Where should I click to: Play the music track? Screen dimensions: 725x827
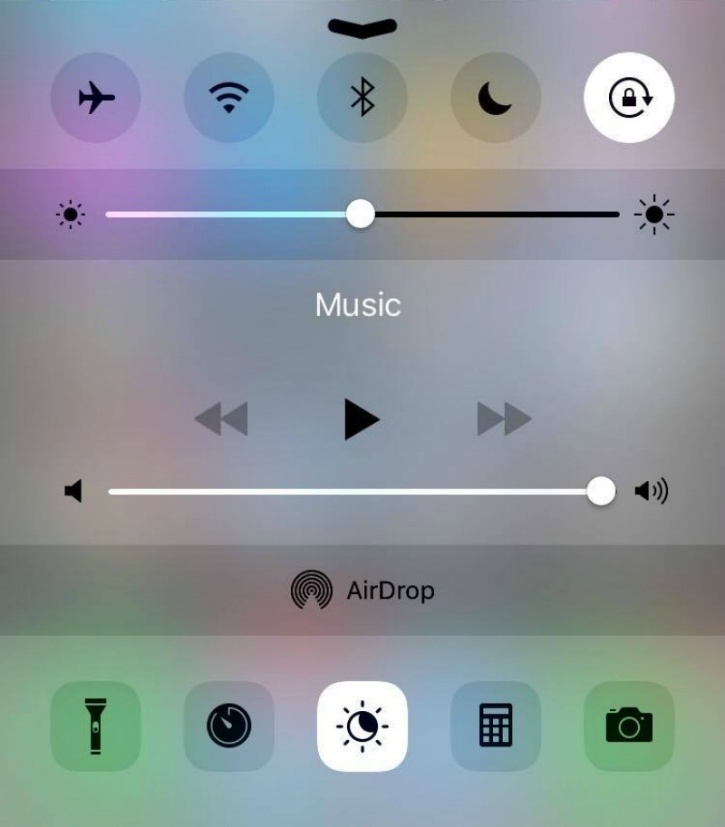[361, 420]
